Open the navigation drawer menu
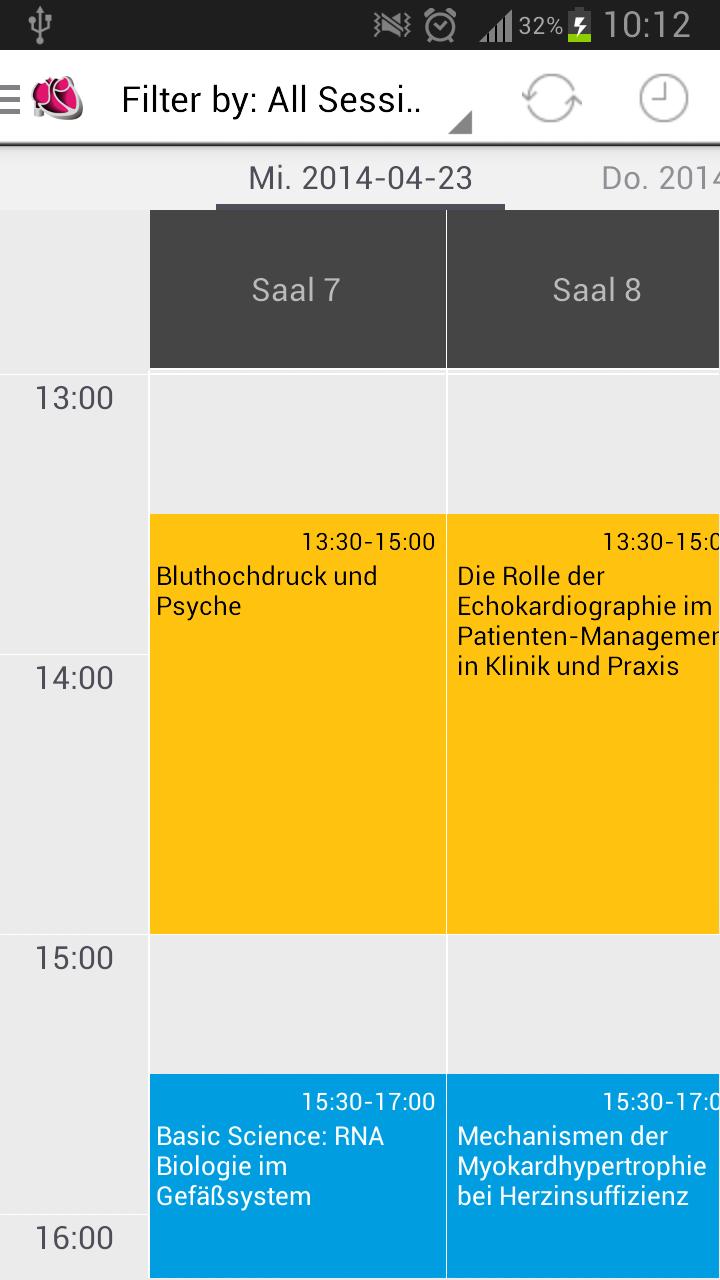This screenshot has height=1280, width=720. pyautogui.click(x=40, y=99)
